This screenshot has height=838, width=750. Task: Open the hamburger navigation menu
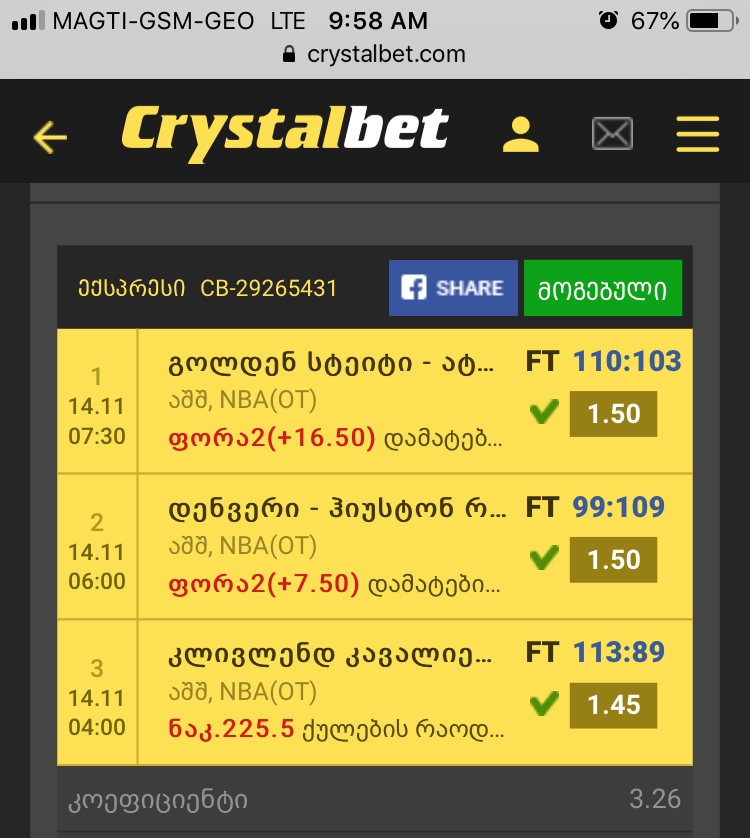coord(697,132)
